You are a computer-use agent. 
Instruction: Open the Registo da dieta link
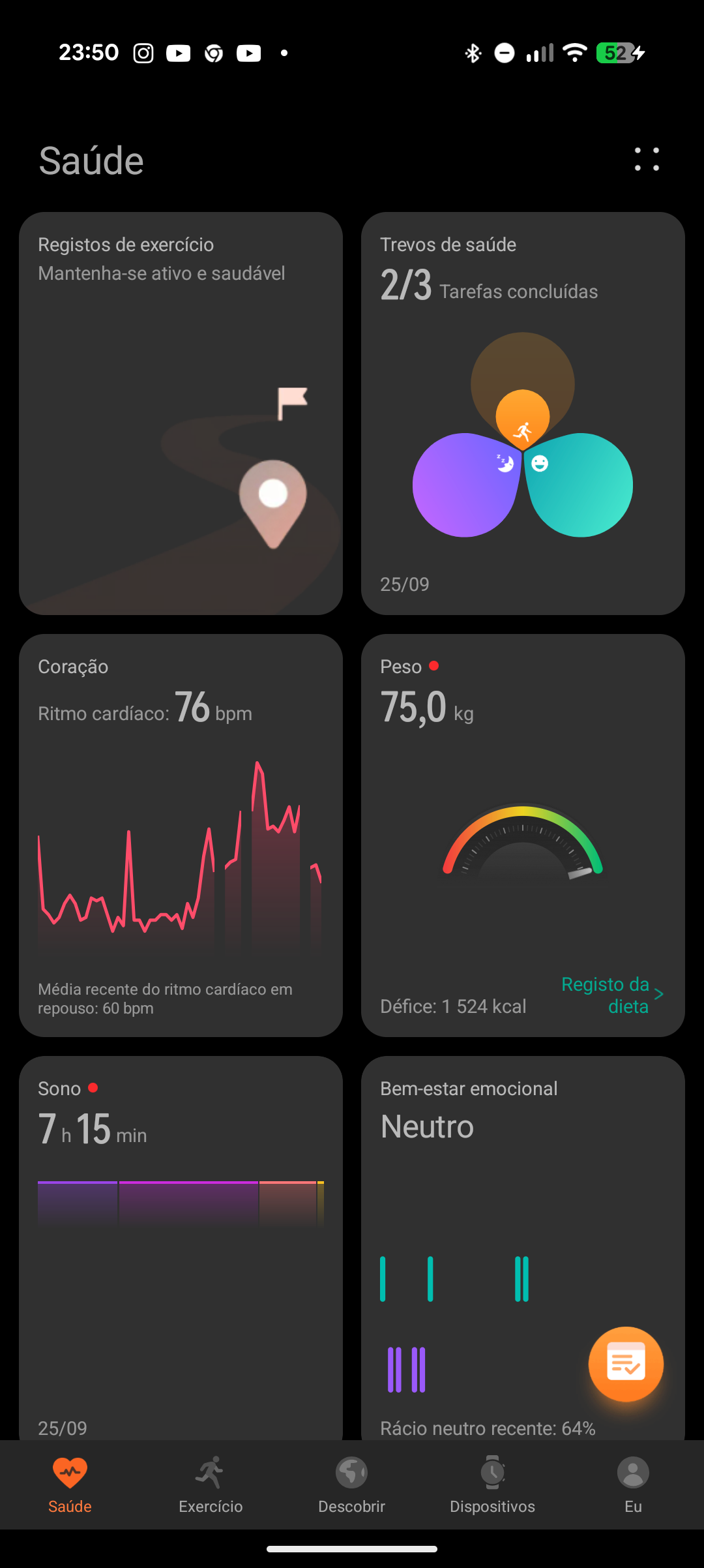point(611,995)
